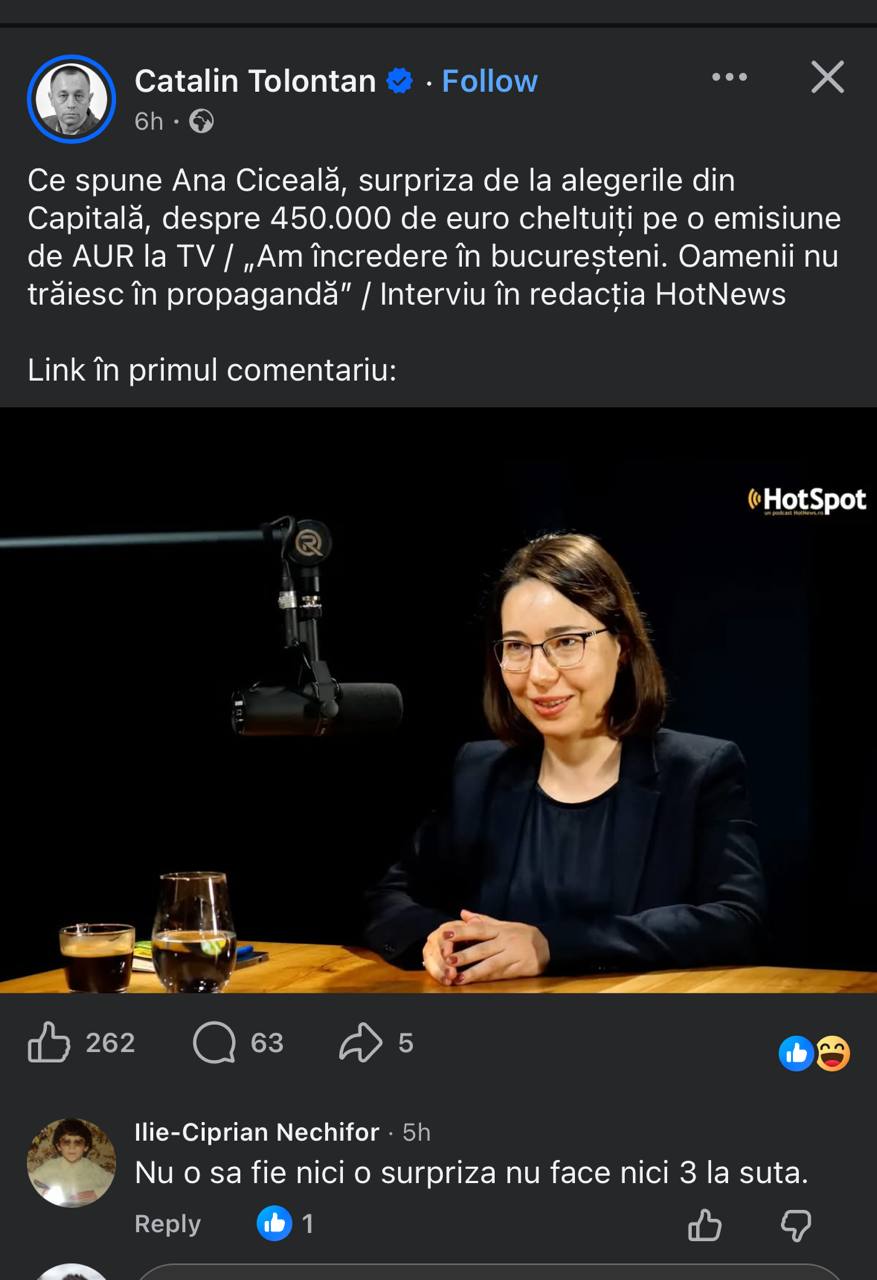
Task: Follow Catalin Tolontan
Action: tap(489, 81)
